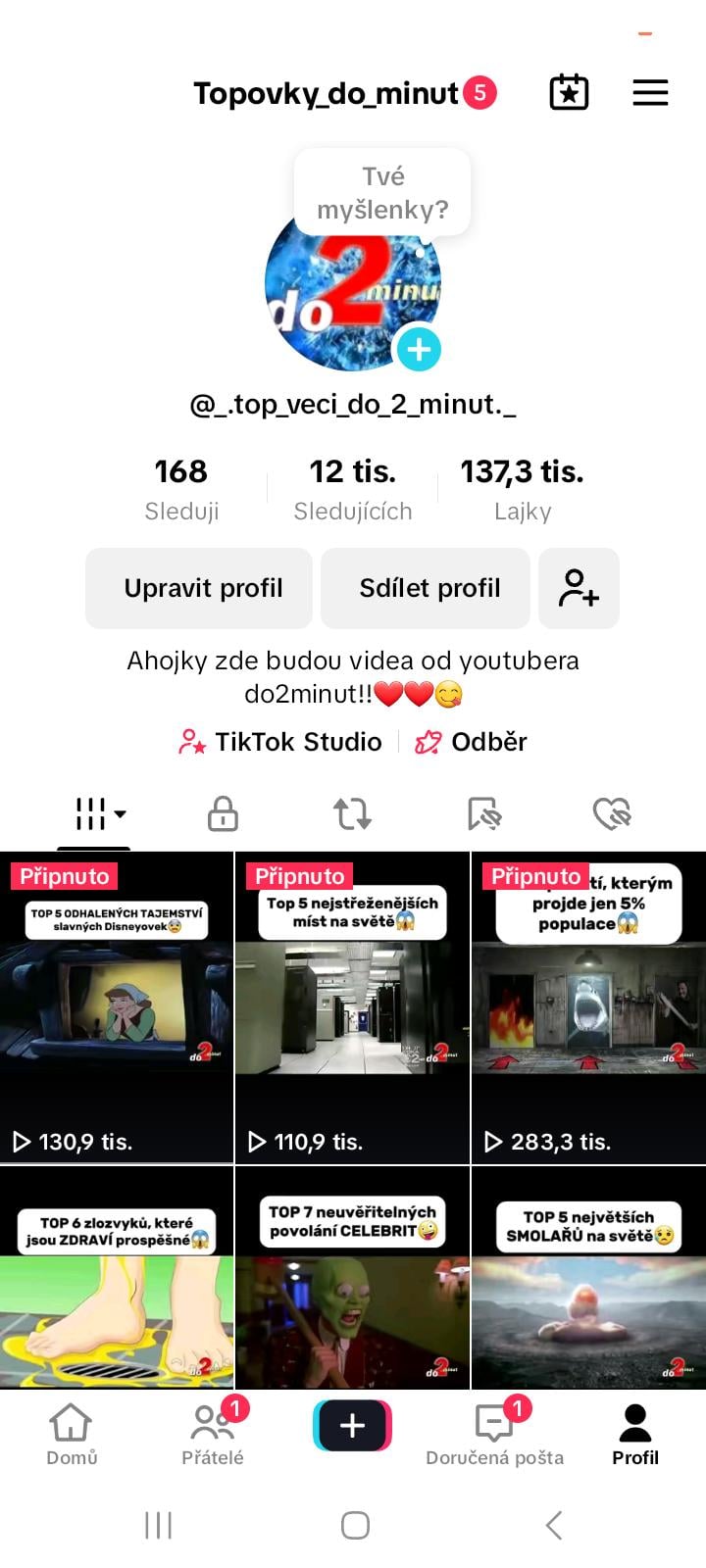Image resolution: width=706 pixels, height=1568 pixels.
Task: Click the Sdílet profil button
Action: pos(426,588)
